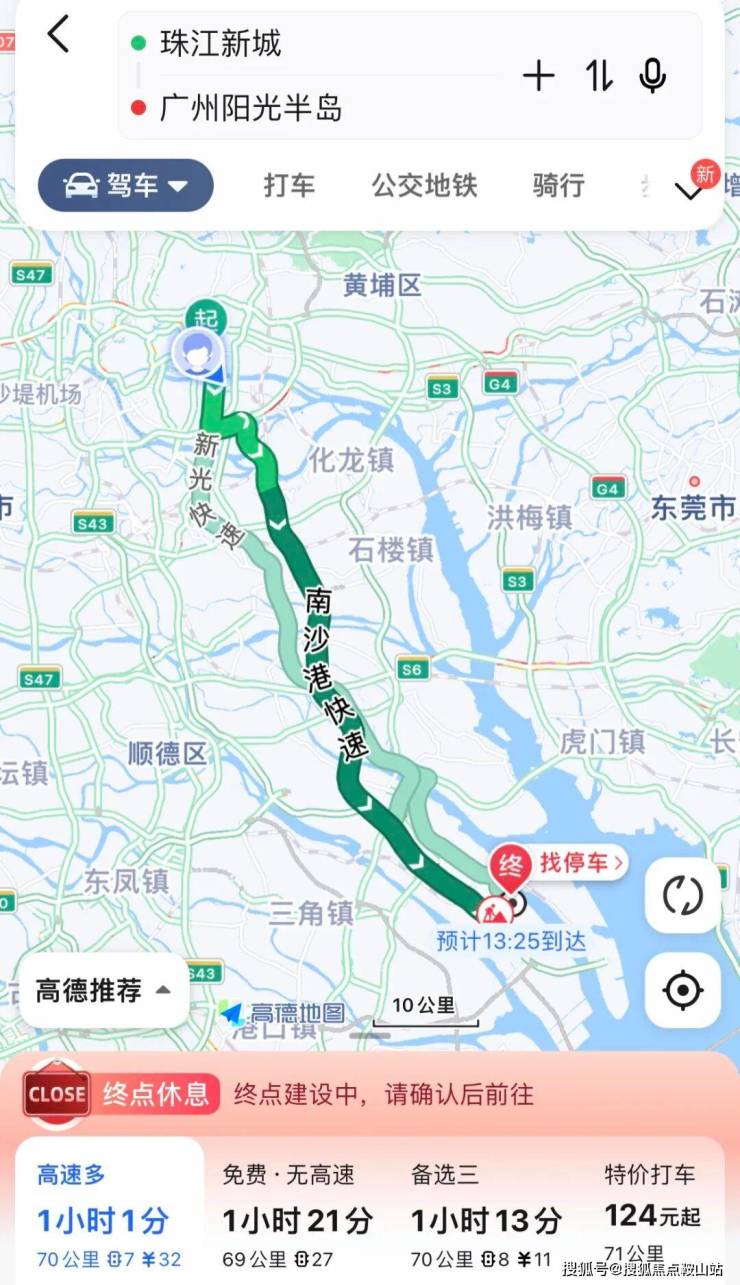Screen dimensions: 740x1285
Task: Open the 驾车 travel mode dropdown
Action: pos(126,185)
